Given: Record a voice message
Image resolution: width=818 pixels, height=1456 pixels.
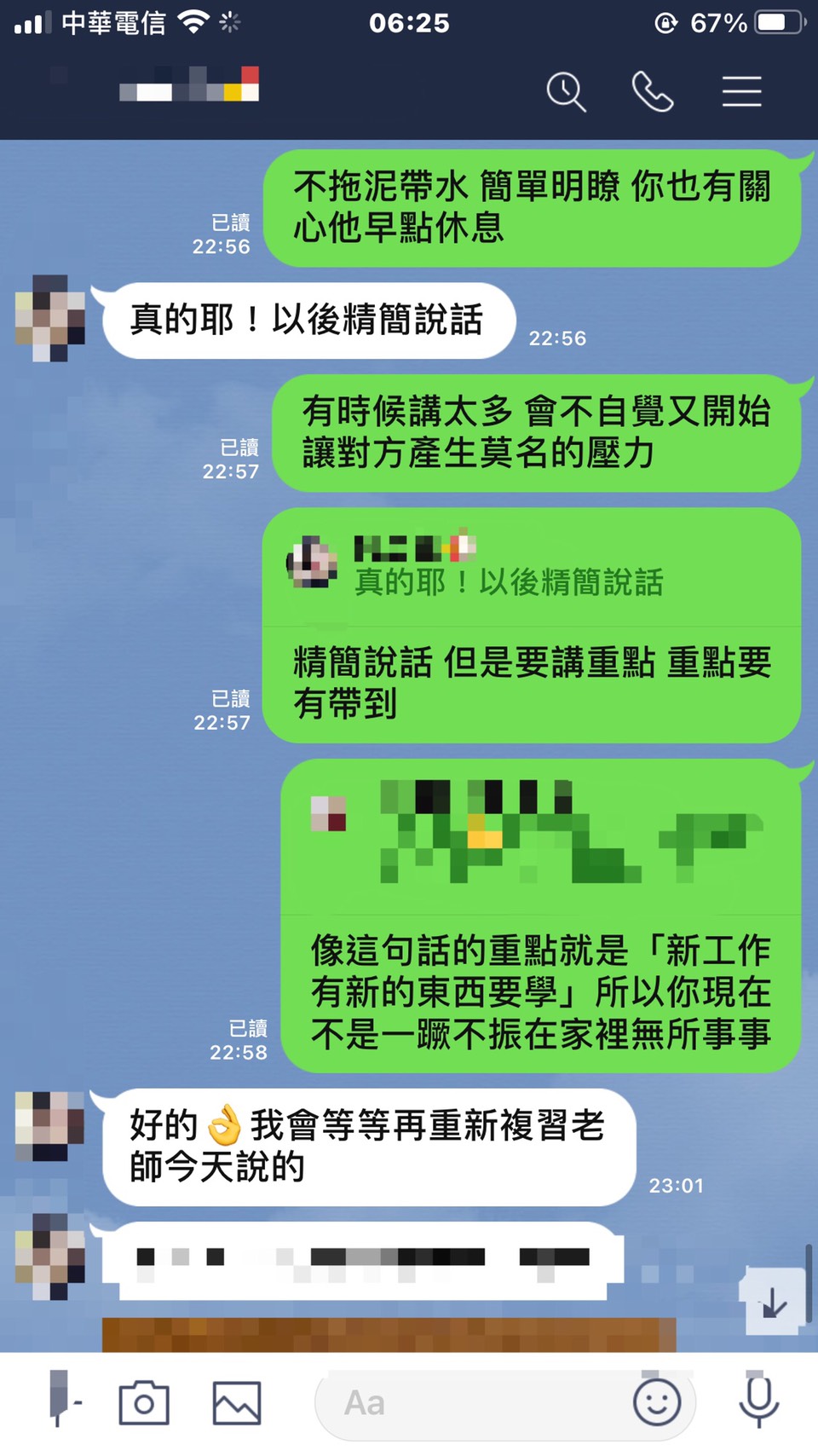Looking at the screenshot, I should coord(758,1402).
